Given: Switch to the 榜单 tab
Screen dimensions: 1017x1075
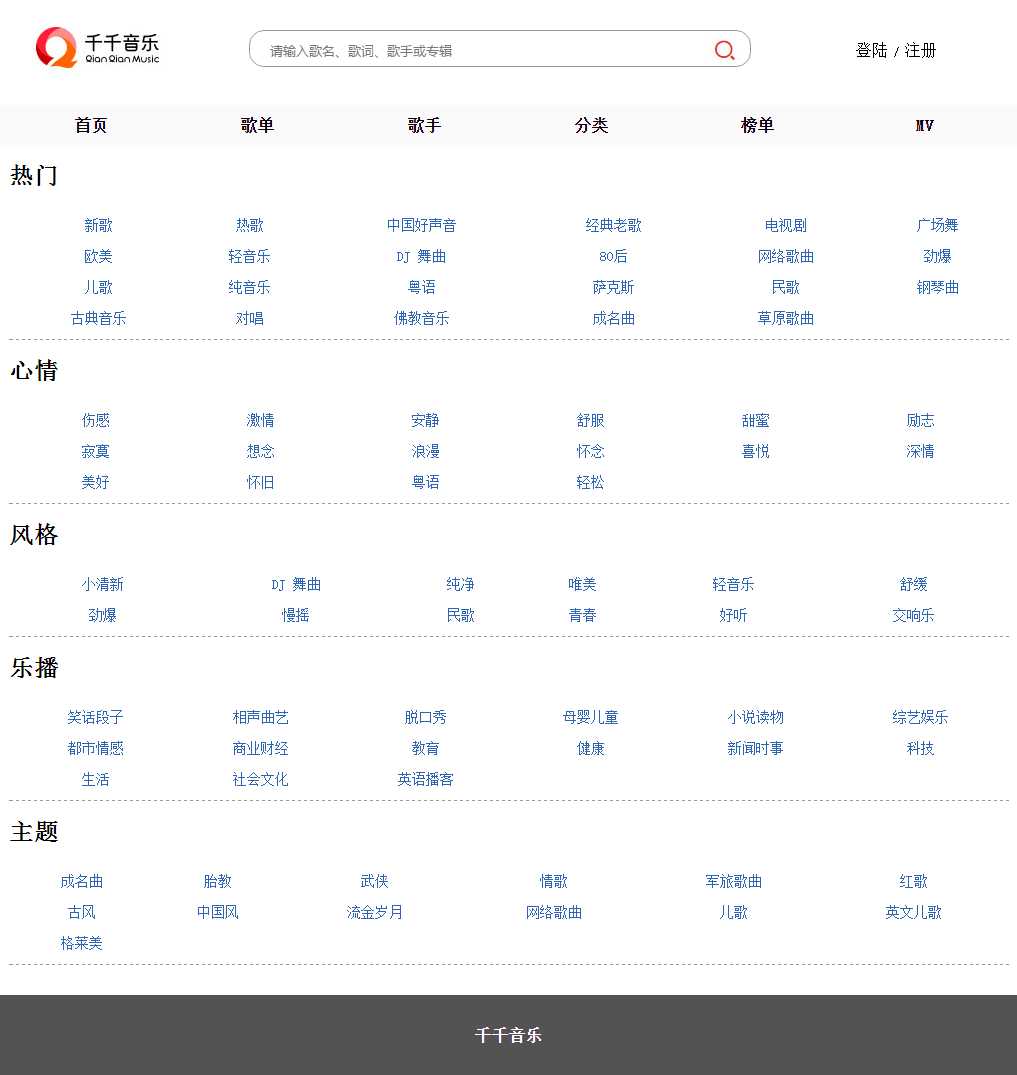Looking at the screenshot, I should point(757,125).
